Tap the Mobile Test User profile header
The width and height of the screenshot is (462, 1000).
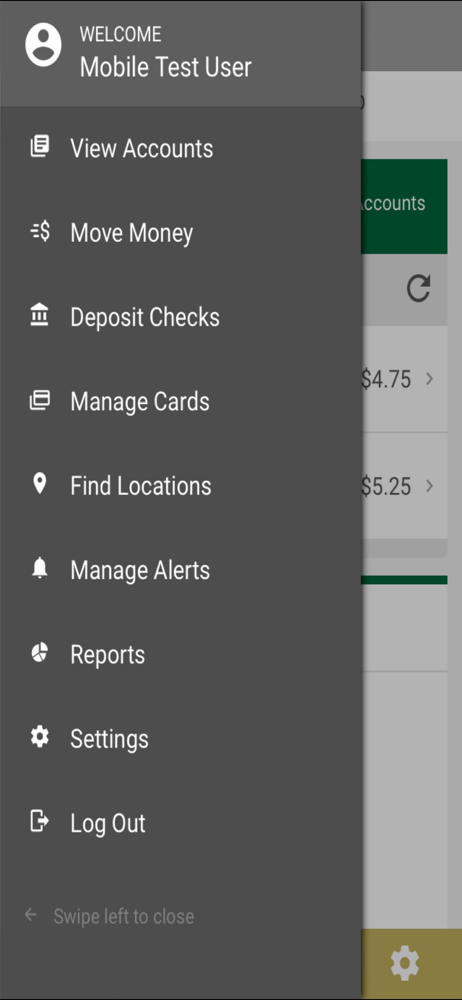point(181,54)
